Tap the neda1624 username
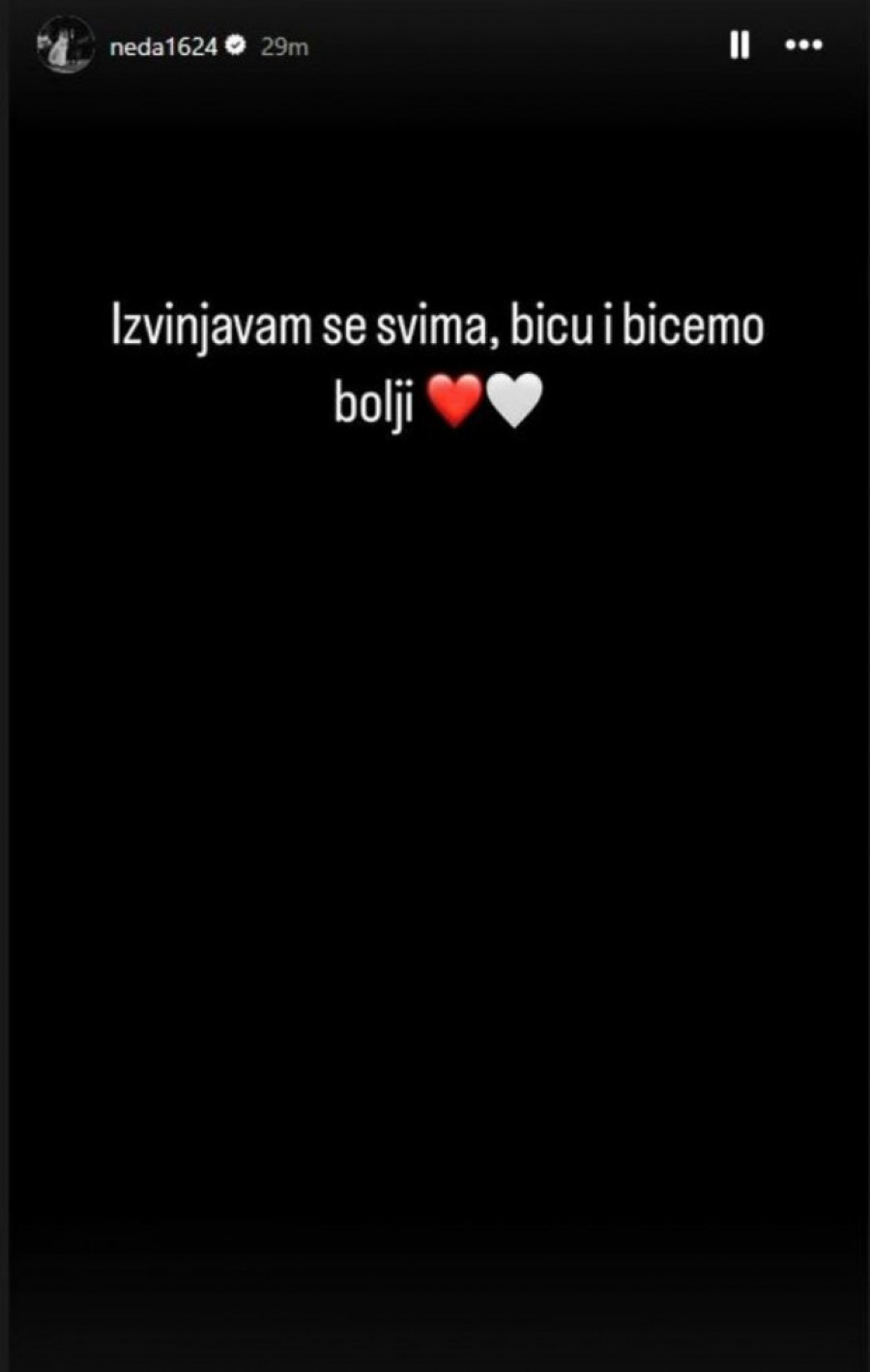Viewport: 870px width, 1372px height. click(x=162, y=46)
